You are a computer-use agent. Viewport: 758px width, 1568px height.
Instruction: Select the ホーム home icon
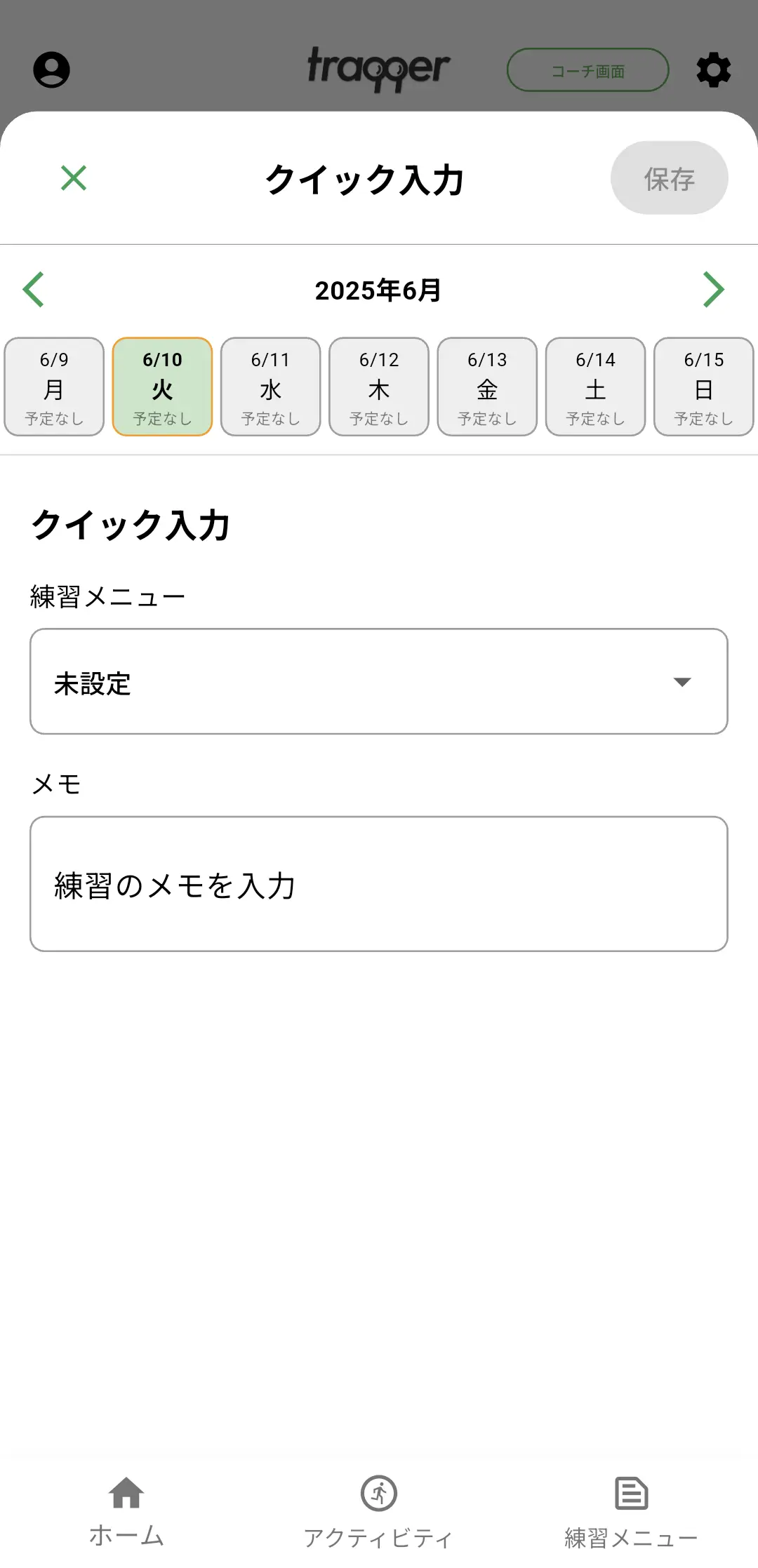point(126,1492)
